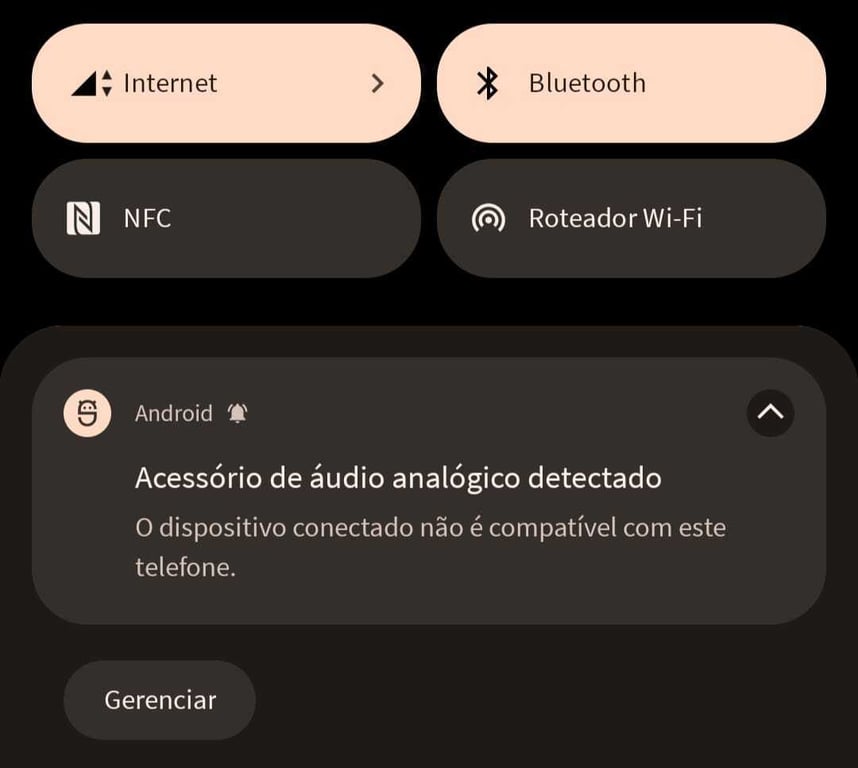This screenshot has height=768, width=858.
Task: Turn off the Bluetooth tile
Action: click(631, 83)
